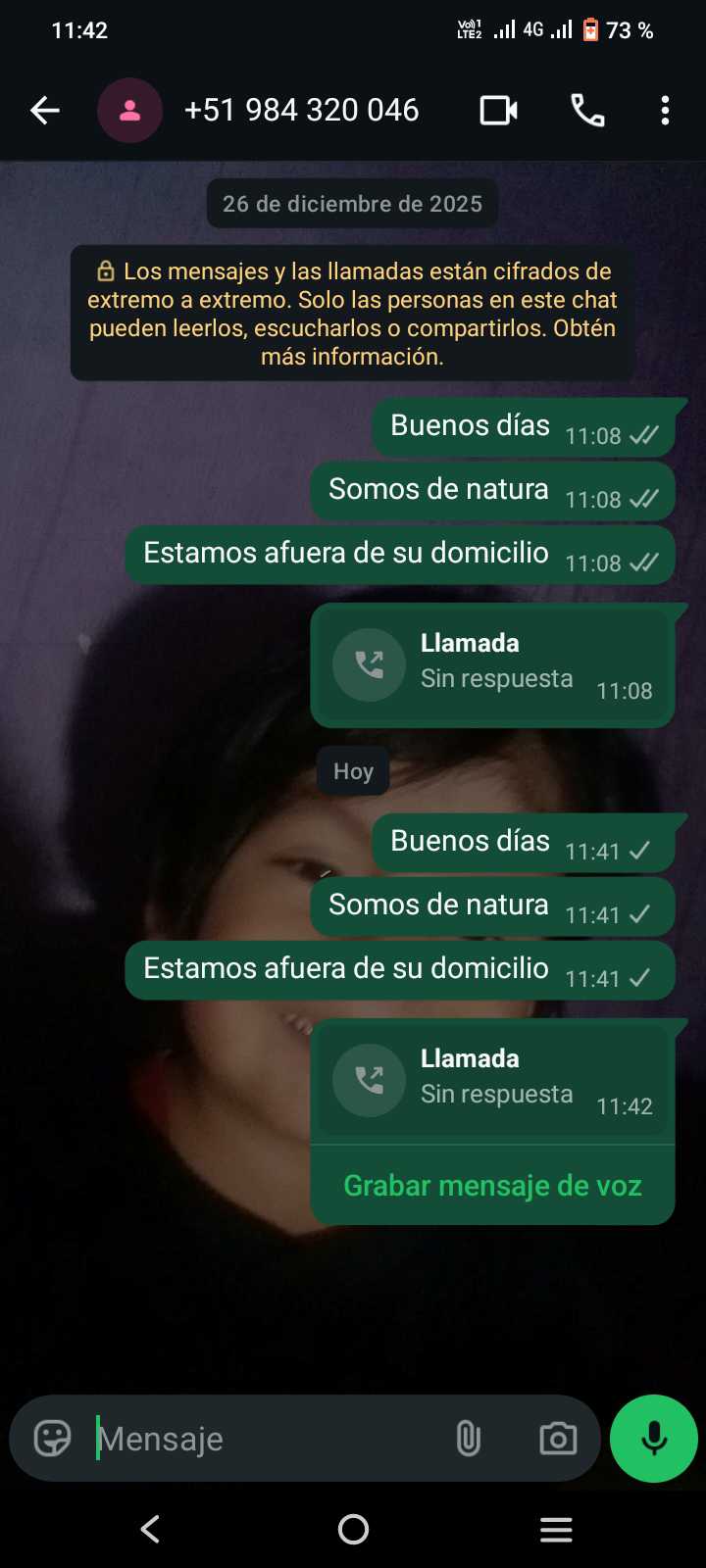
Task: Open the overflow menu
Action: (x=665, y=111)
